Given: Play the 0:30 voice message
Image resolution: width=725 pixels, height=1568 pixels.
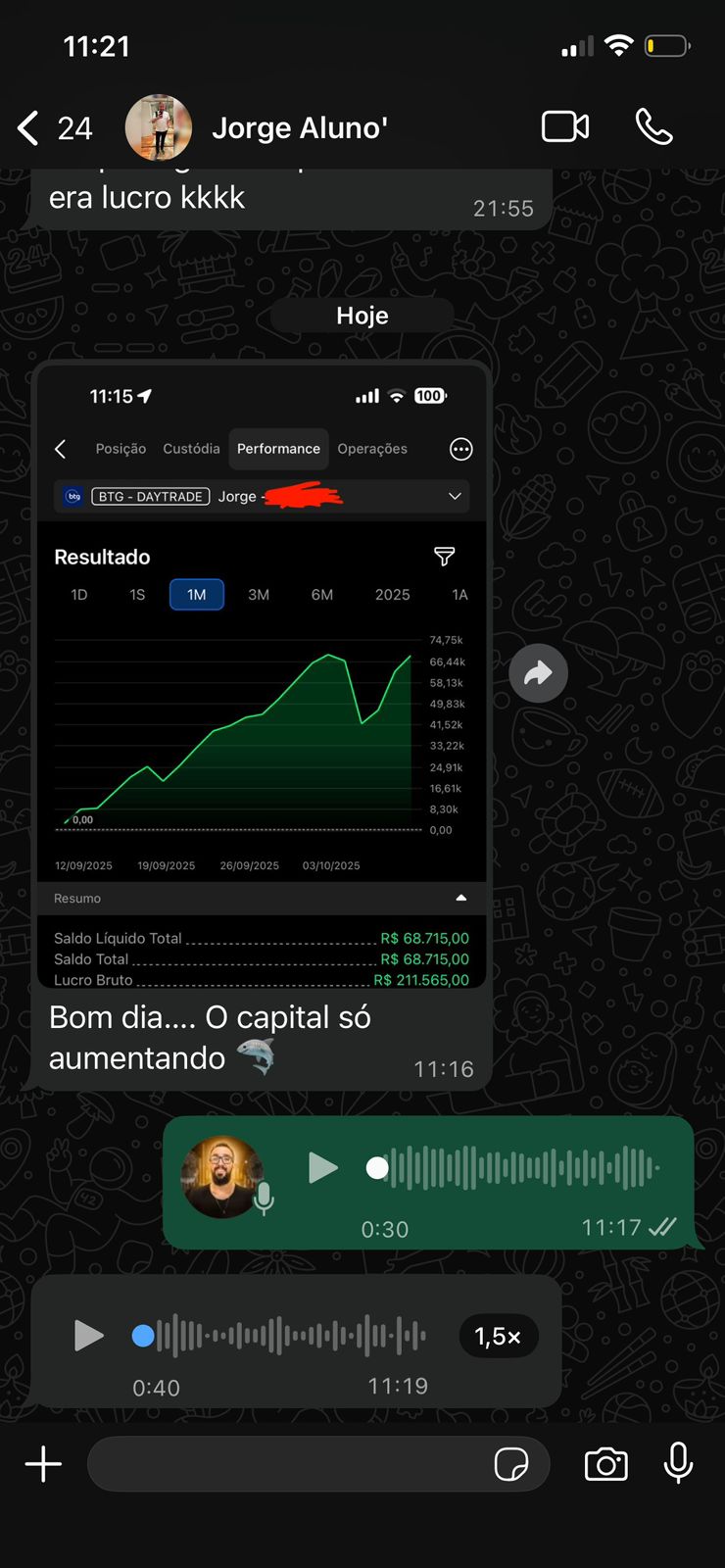Looking at the screenshot, I should 323,1167.
